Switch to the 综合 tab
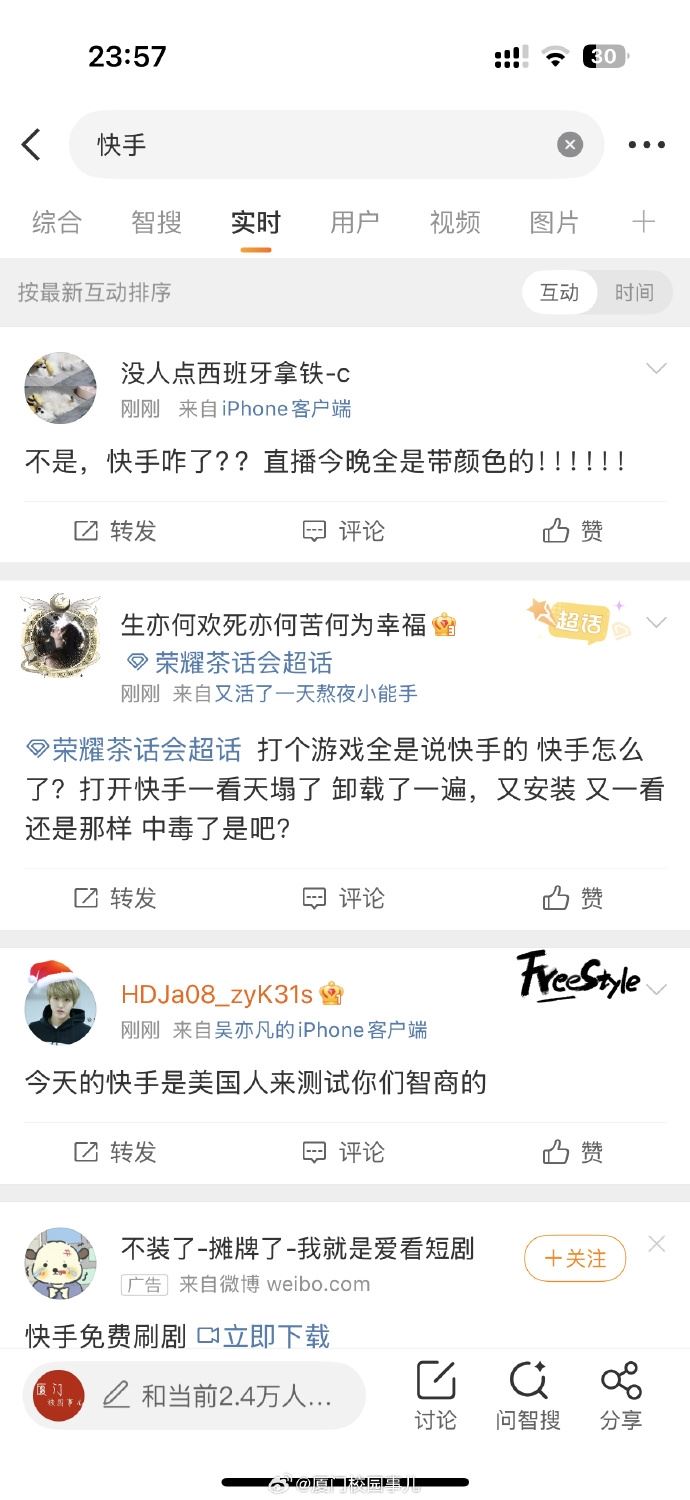The width and height of the screenshot is (690, 1500). 56,222
